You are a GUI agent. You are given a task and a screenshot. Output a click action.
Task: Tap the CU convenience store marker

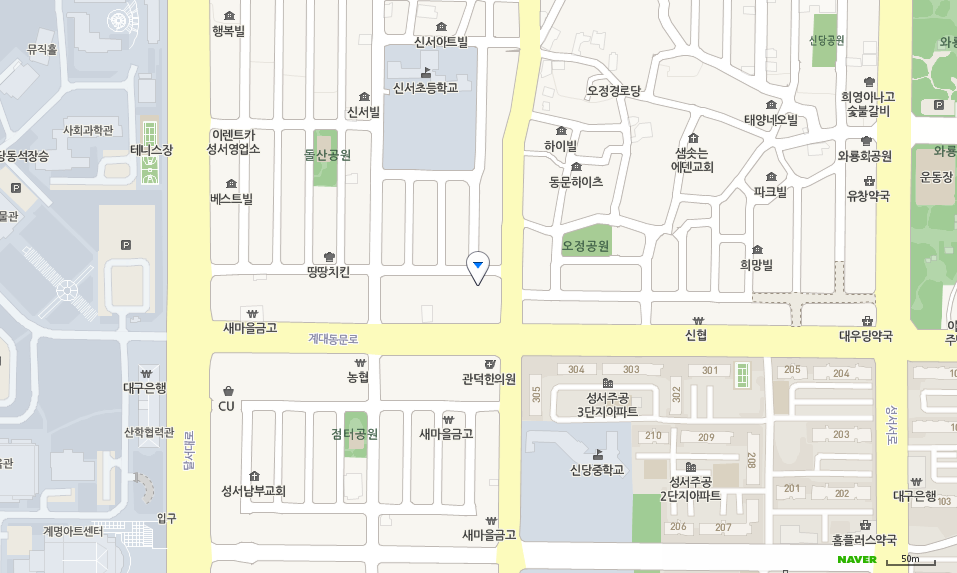coord(228,391)
